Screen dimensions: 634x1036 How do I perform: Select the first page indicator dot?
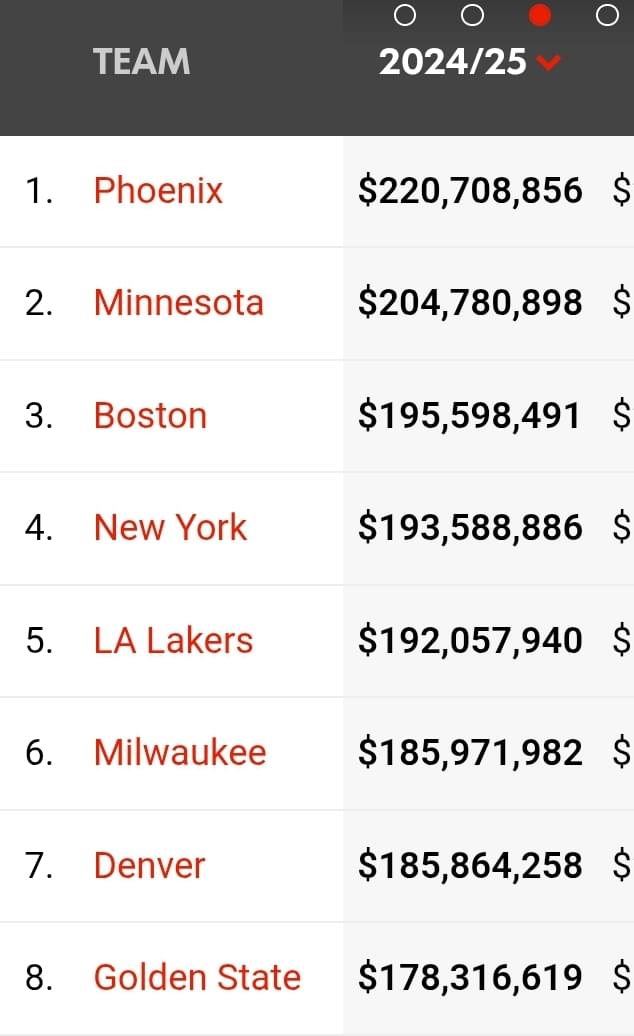pos(405,15)
